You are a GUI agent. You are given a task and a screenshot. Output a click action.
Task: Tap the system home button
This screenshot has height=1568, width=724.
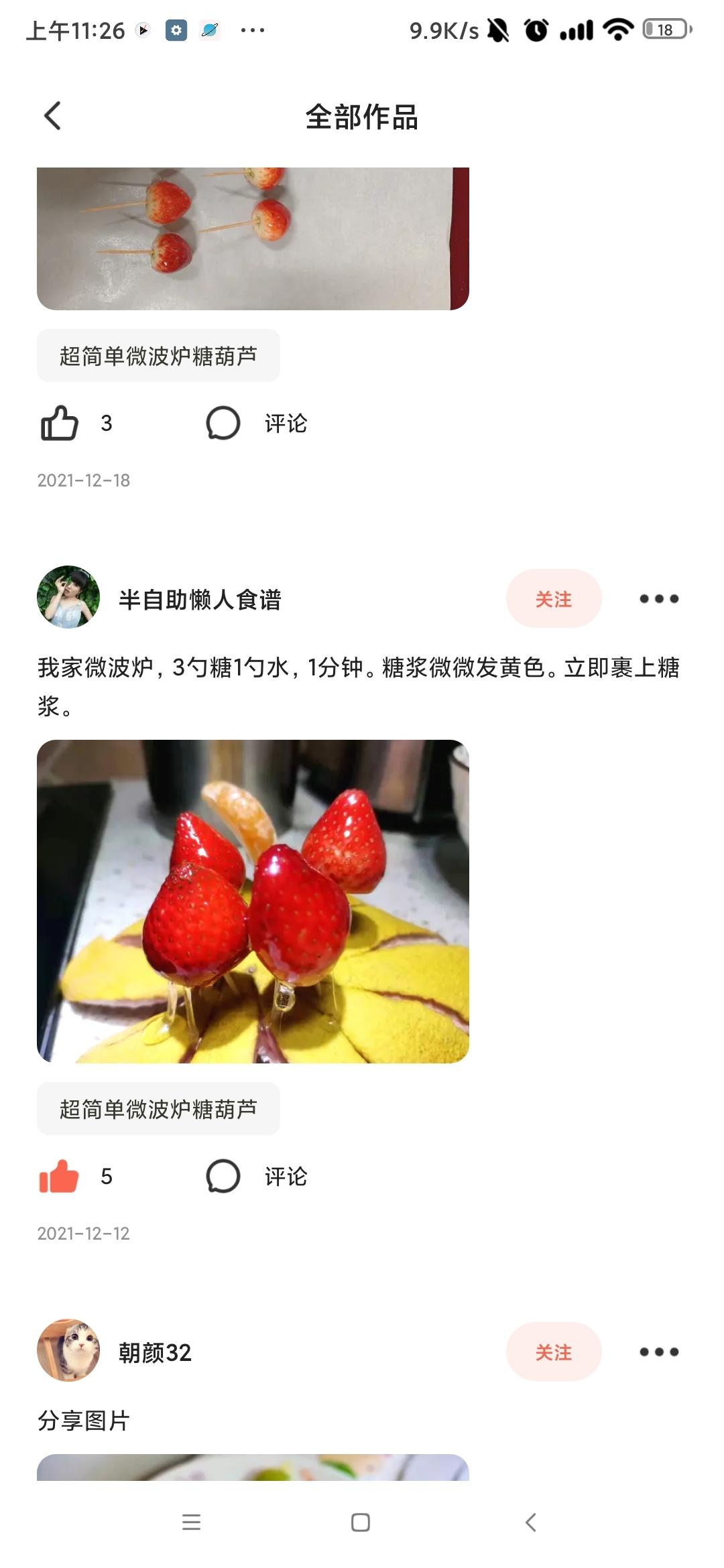tap(361, 1522)
